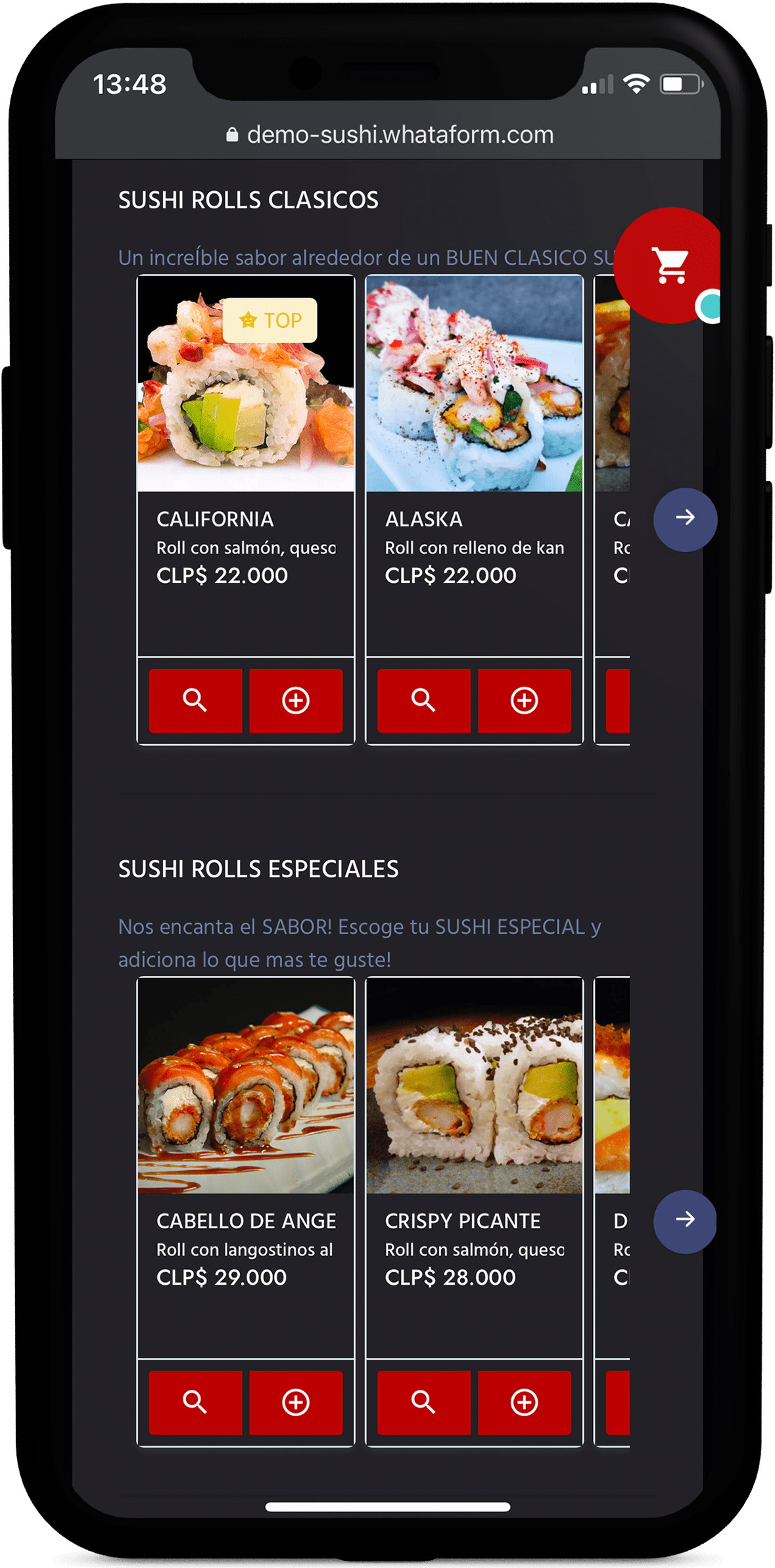View details of the Alaska roll
Screen dimensions: 775x1568
pos(423,701)
